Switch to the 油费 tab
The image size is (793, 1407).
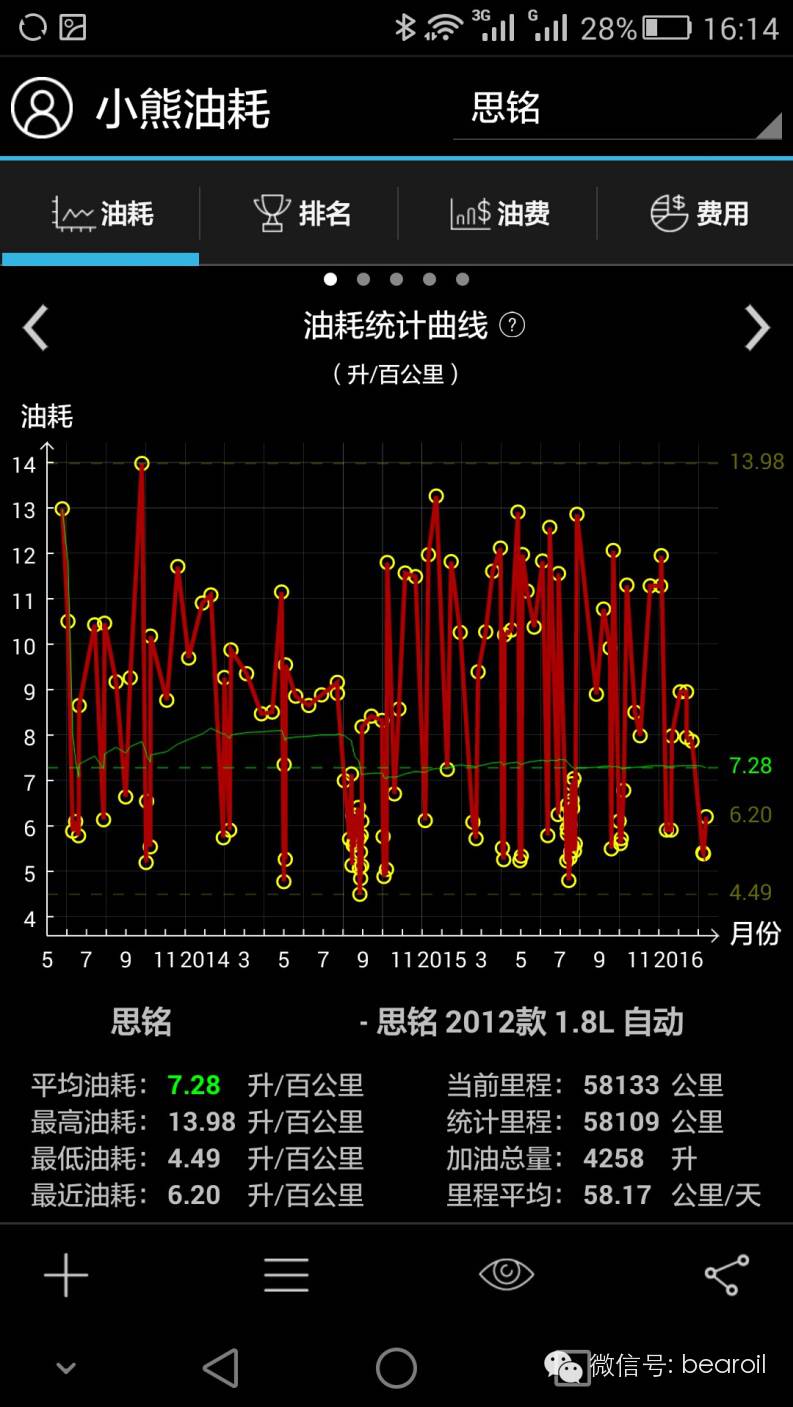(x=498, y=213)
